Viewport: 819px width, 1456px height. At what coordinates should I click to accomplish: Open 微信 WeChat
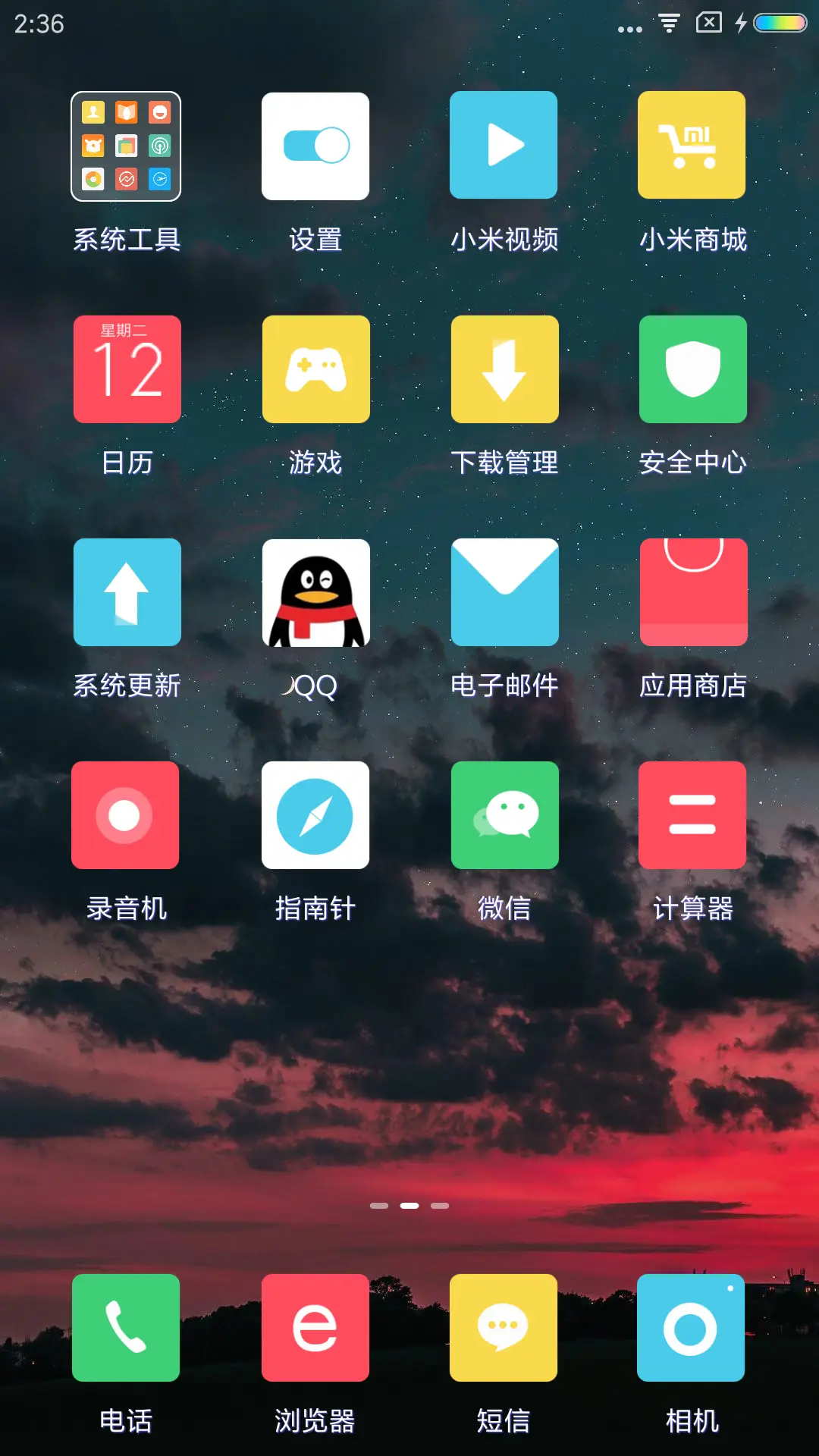504,815
